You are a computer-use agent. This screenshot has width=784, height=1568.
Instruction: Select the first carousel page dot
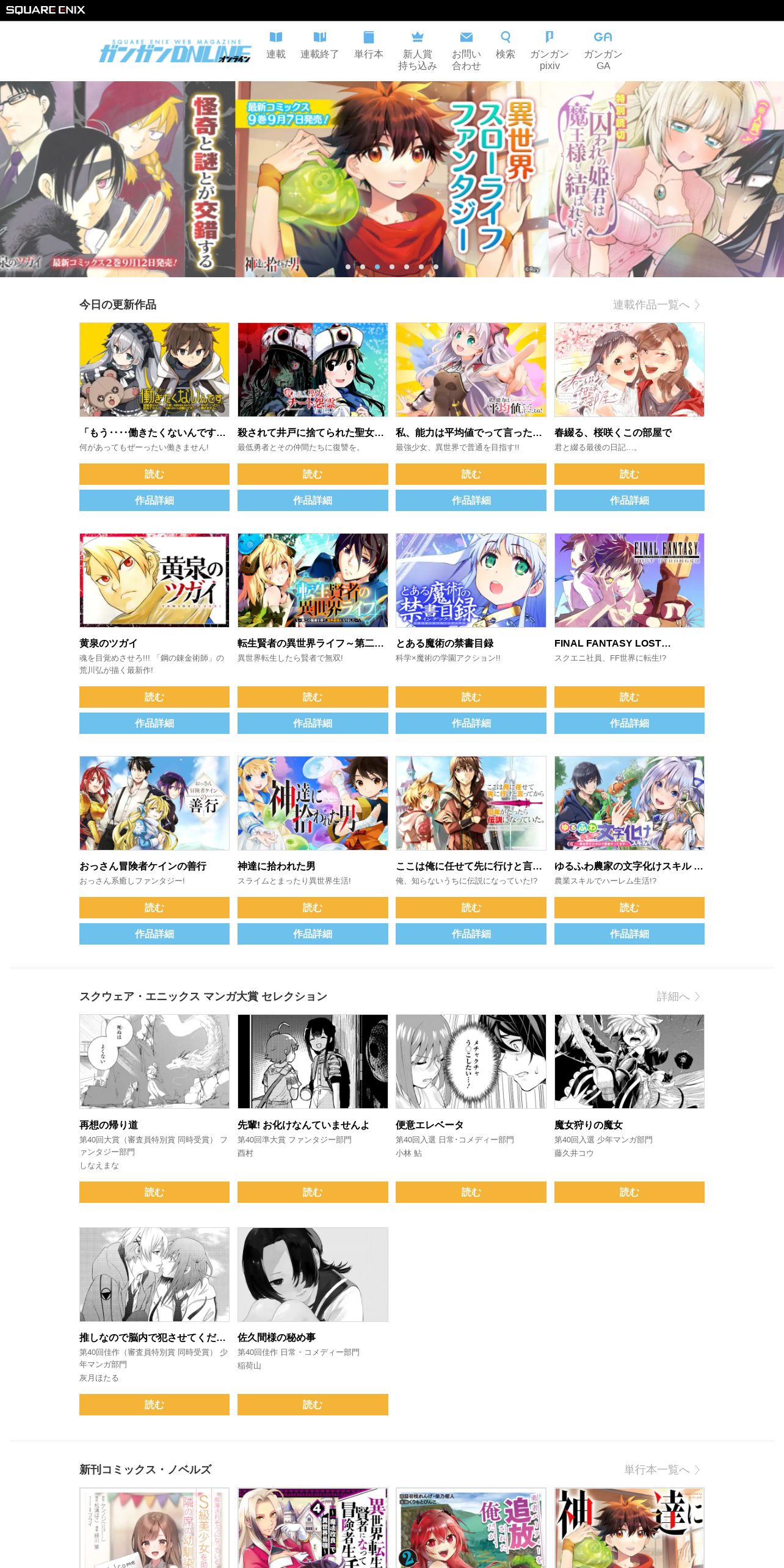pyautogui.click(x=348, y=267)
